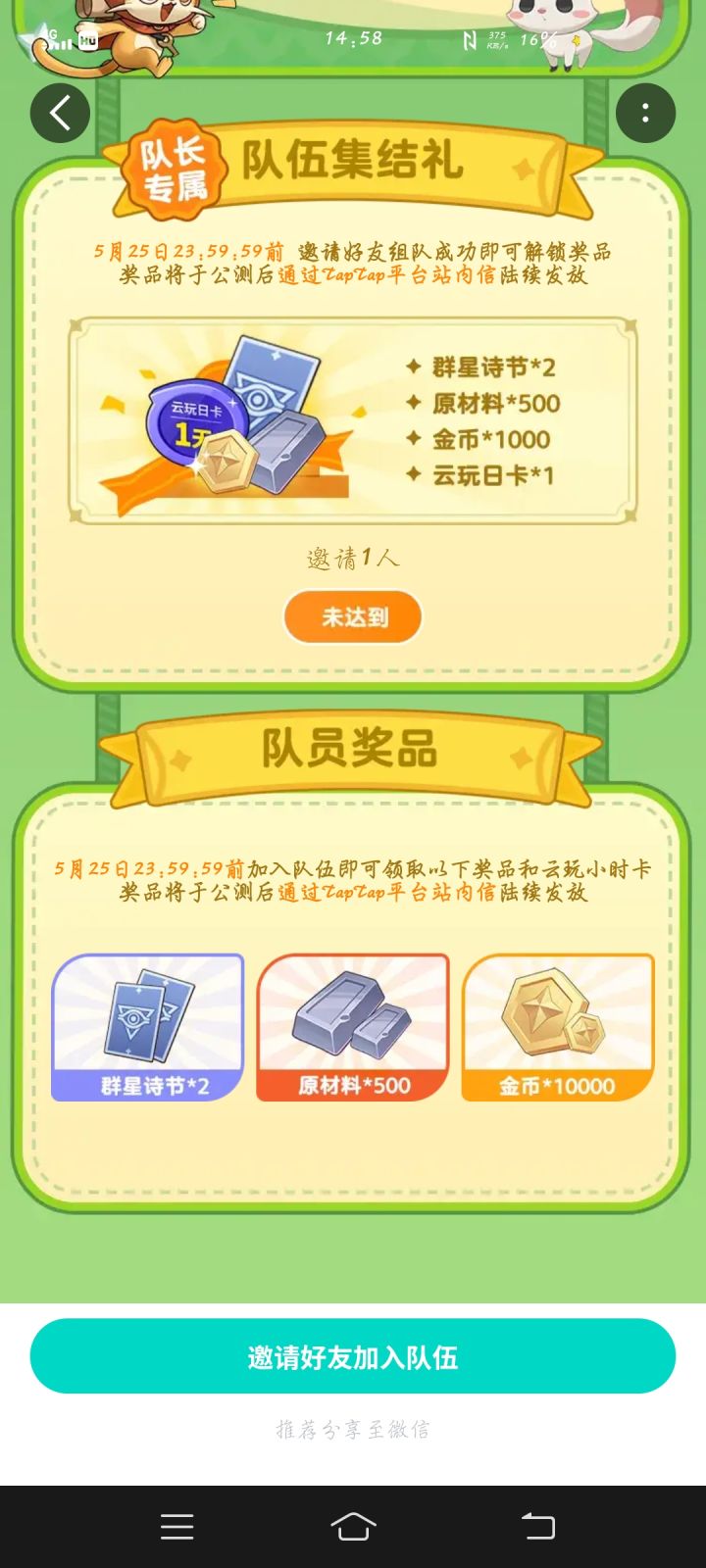706x1568 pixels.
Task: Tap the 未达到 reward status button
Action: tap(353, 617)
